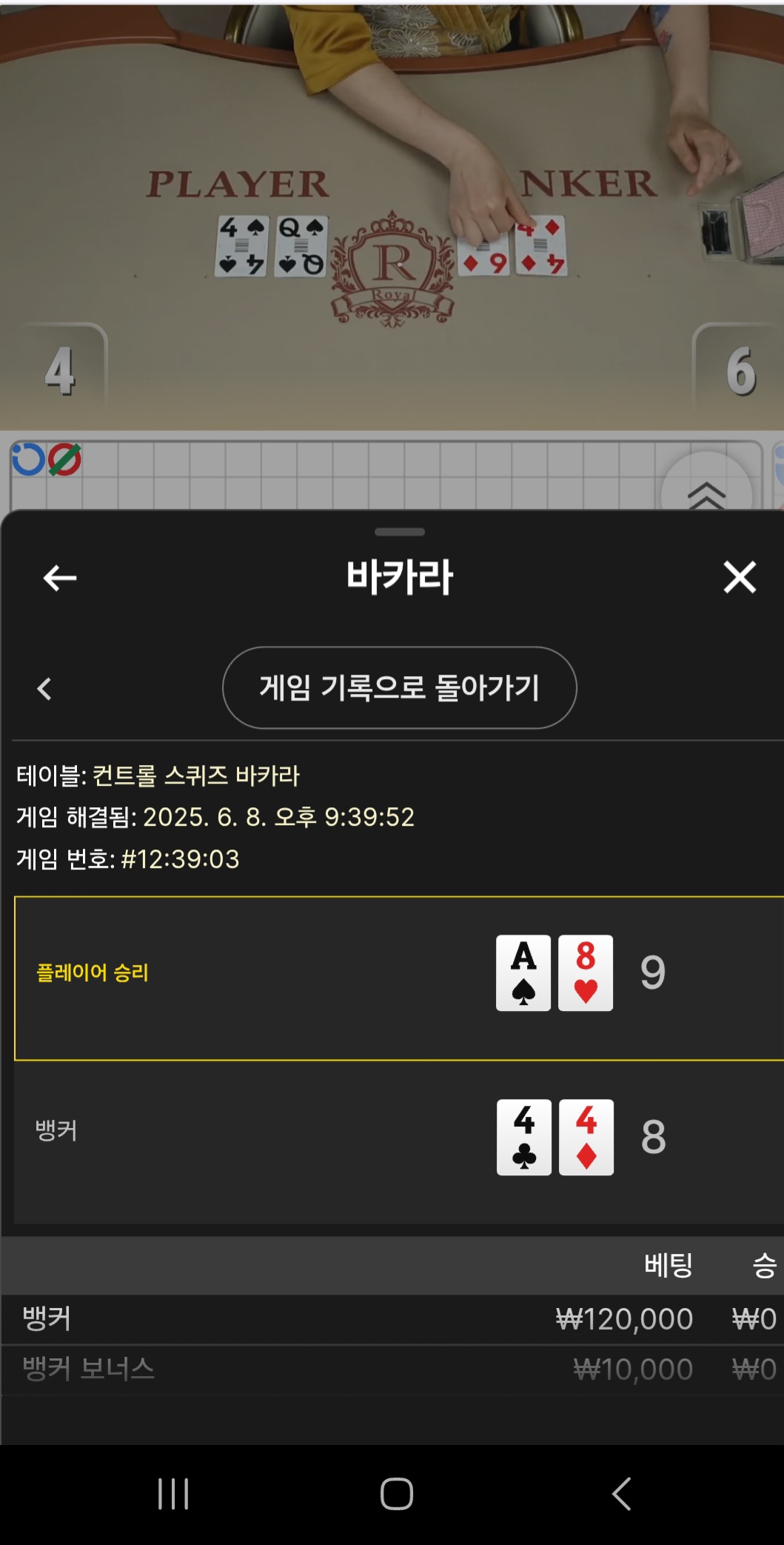Open recent apps
The image size is (784, 1545).
173,1494
